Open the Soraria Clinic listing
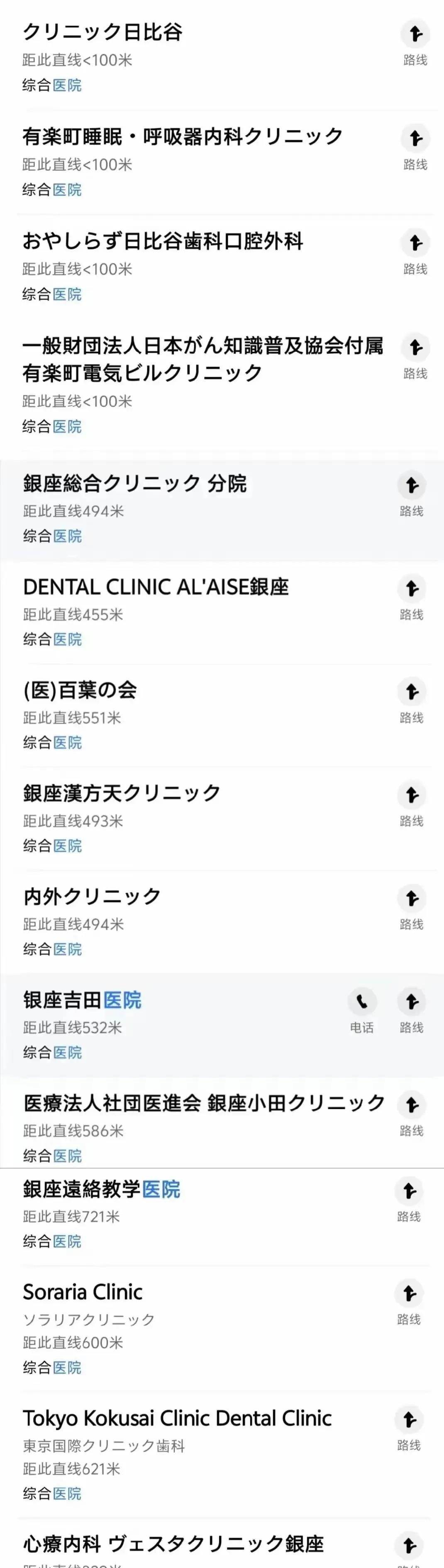 [x=83, y=1292]
